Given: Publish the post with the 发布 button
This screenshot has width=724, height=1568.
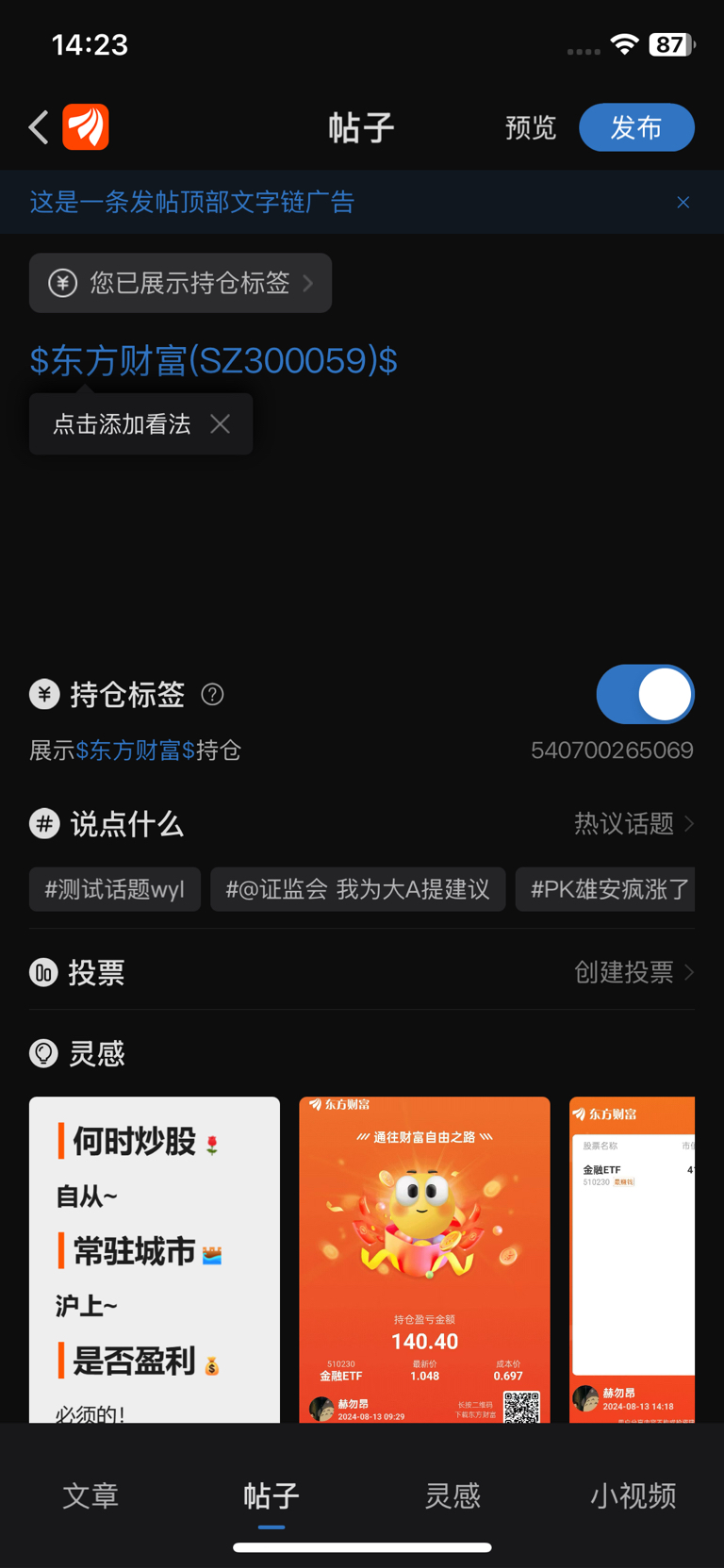Looking at the screenshot, I should (636, 127).
